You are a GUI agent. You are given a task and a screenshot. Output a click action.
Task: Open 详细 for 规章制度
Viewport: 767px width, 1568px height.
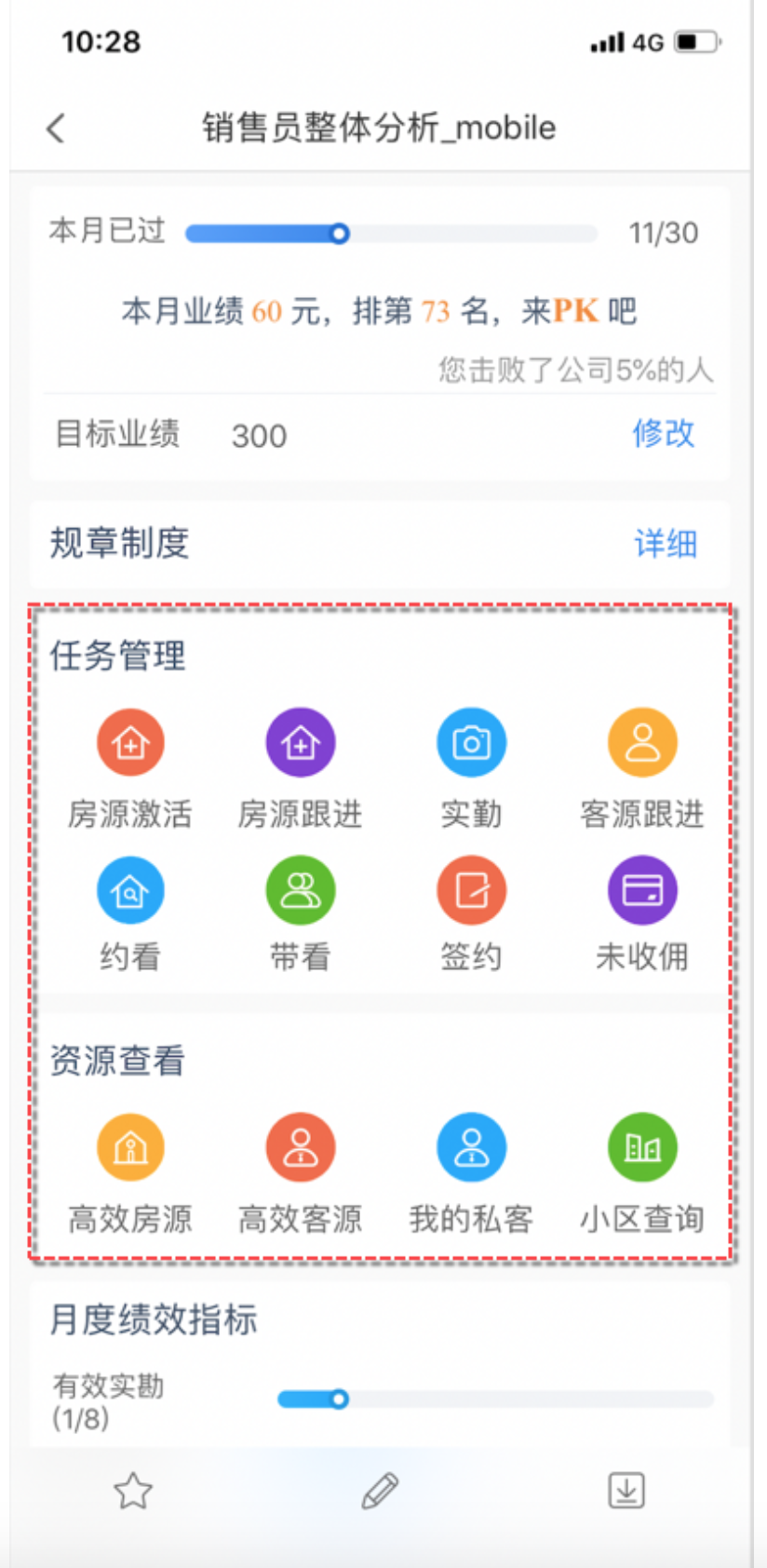tap(665, 544)
